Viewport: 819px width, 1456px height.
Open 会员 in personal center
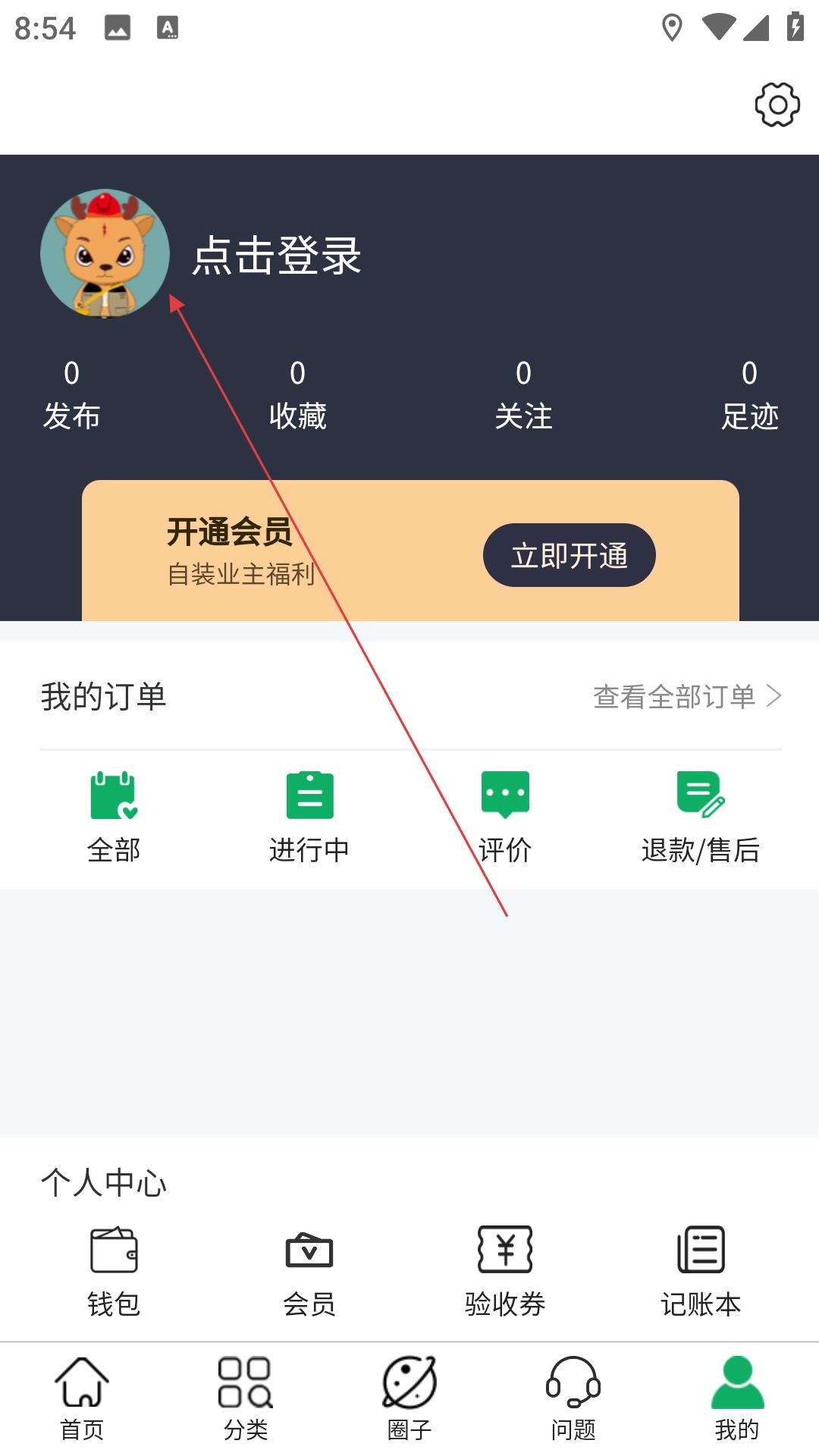(309, 1270)
